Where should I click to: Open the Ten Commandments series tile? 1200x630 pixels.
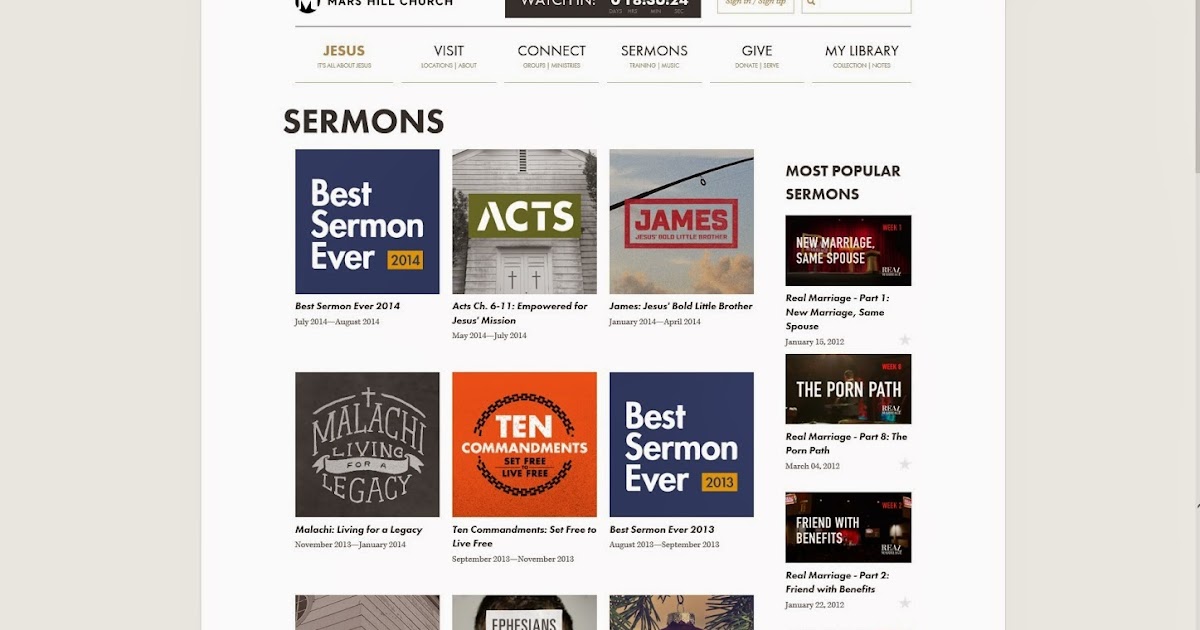coord(524,444)
